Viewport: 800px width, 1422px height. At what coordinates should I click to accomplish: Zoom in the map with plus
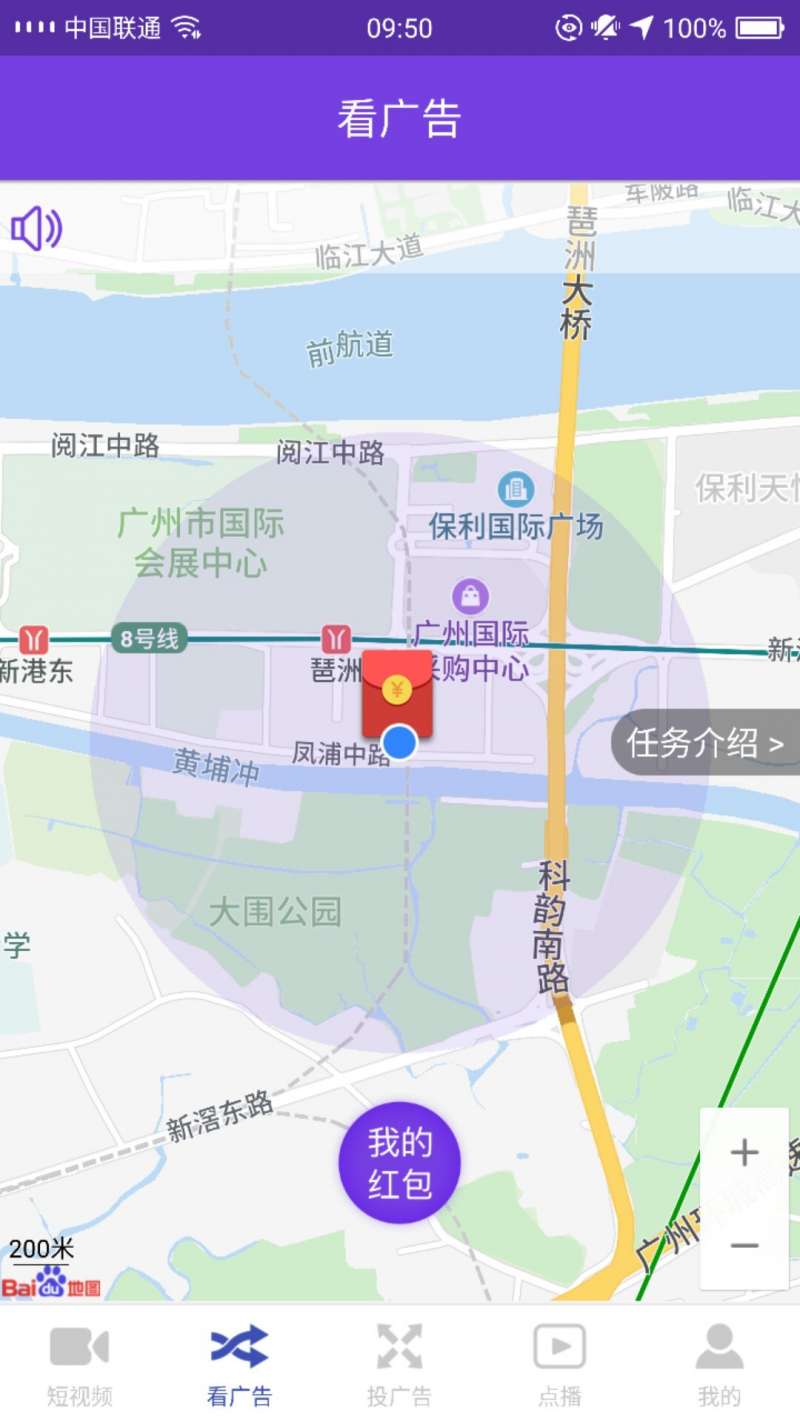pyautogui.click(x=744, y=1153)
